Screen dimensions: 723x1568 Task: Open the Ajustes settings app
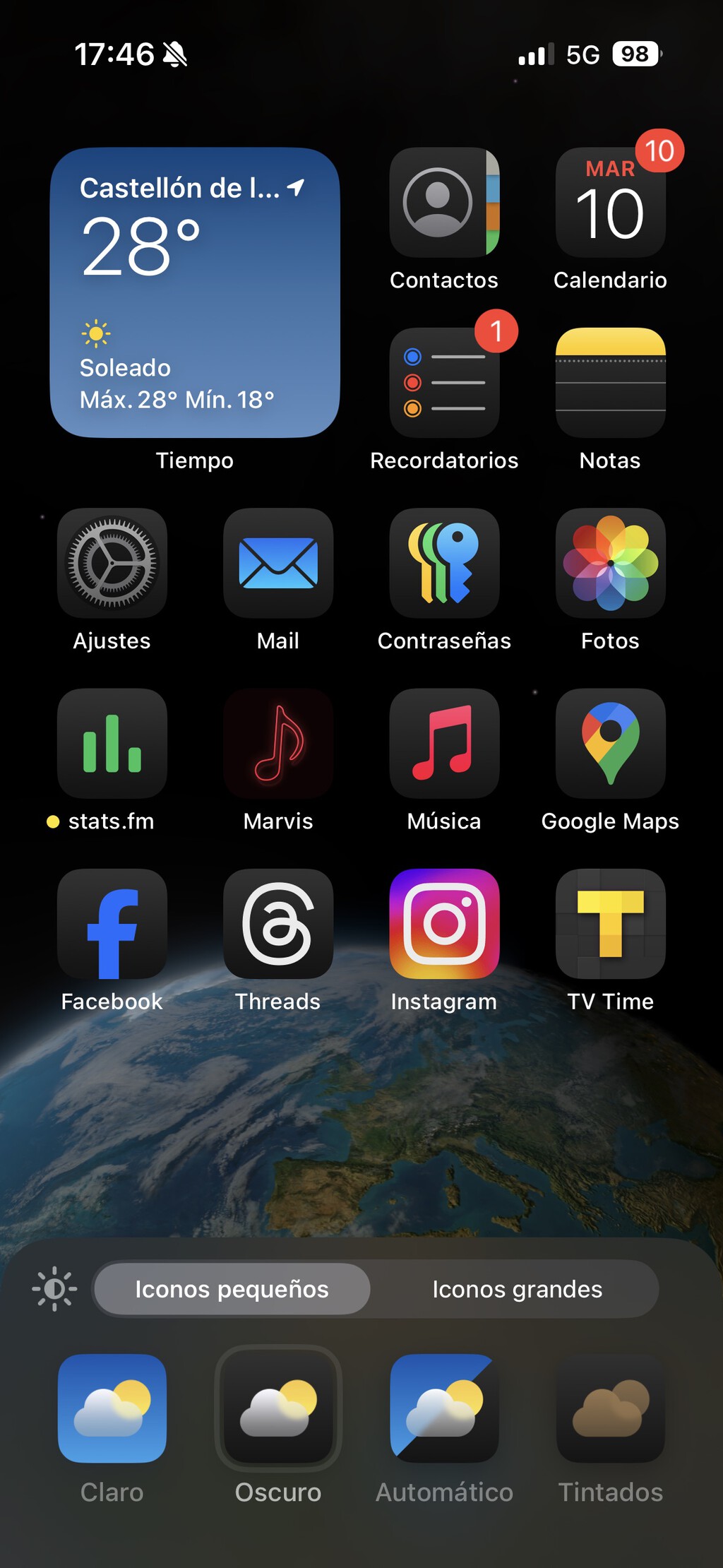112,565
